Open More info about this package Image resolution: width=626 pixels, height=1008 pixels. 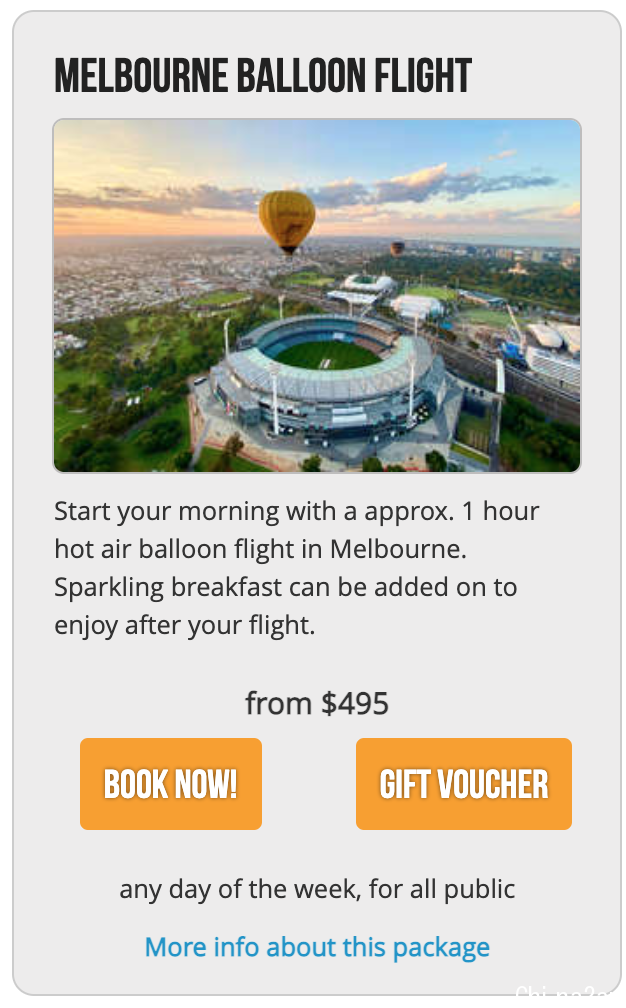(x=317, y=946)
